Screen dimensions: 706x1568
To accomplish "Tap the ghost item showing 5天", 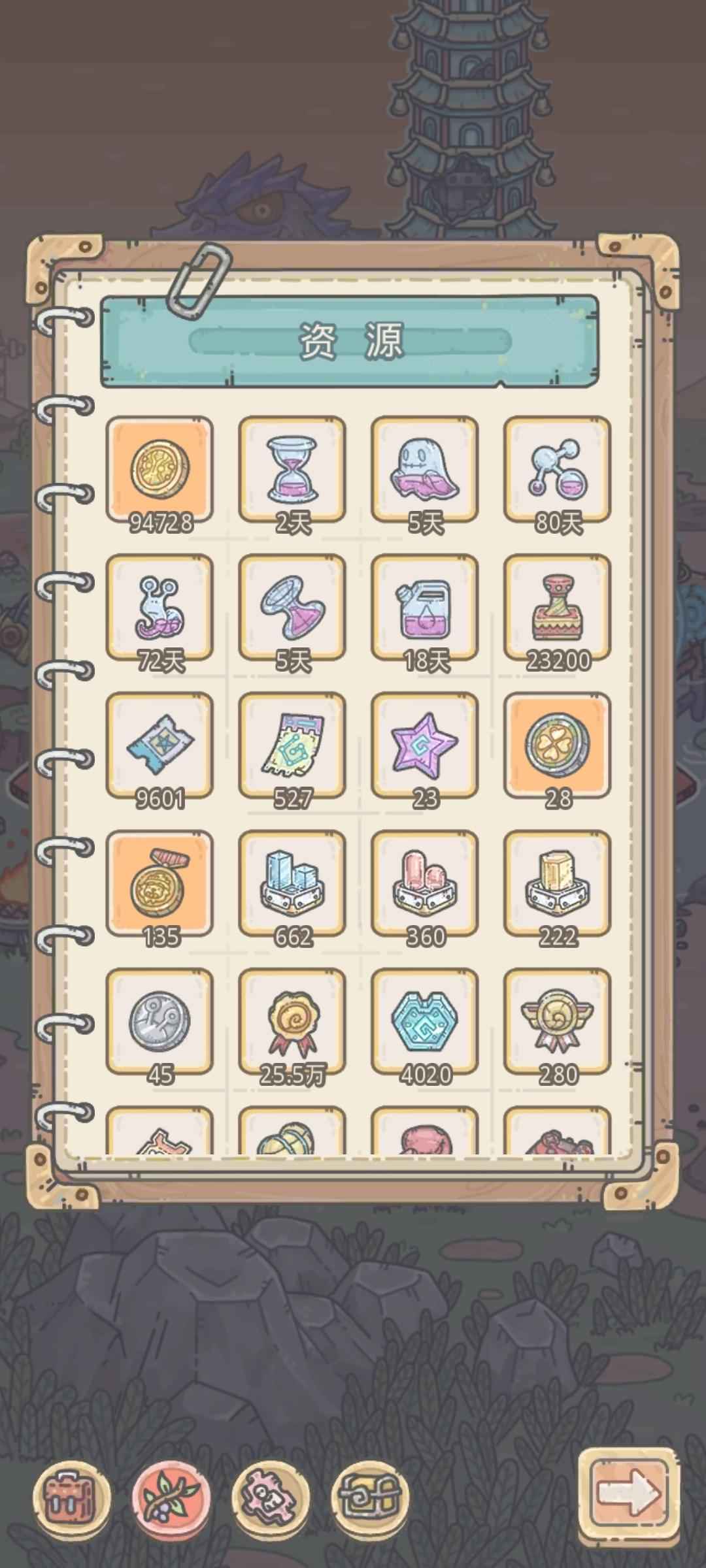I will click(x=425, y=470).
